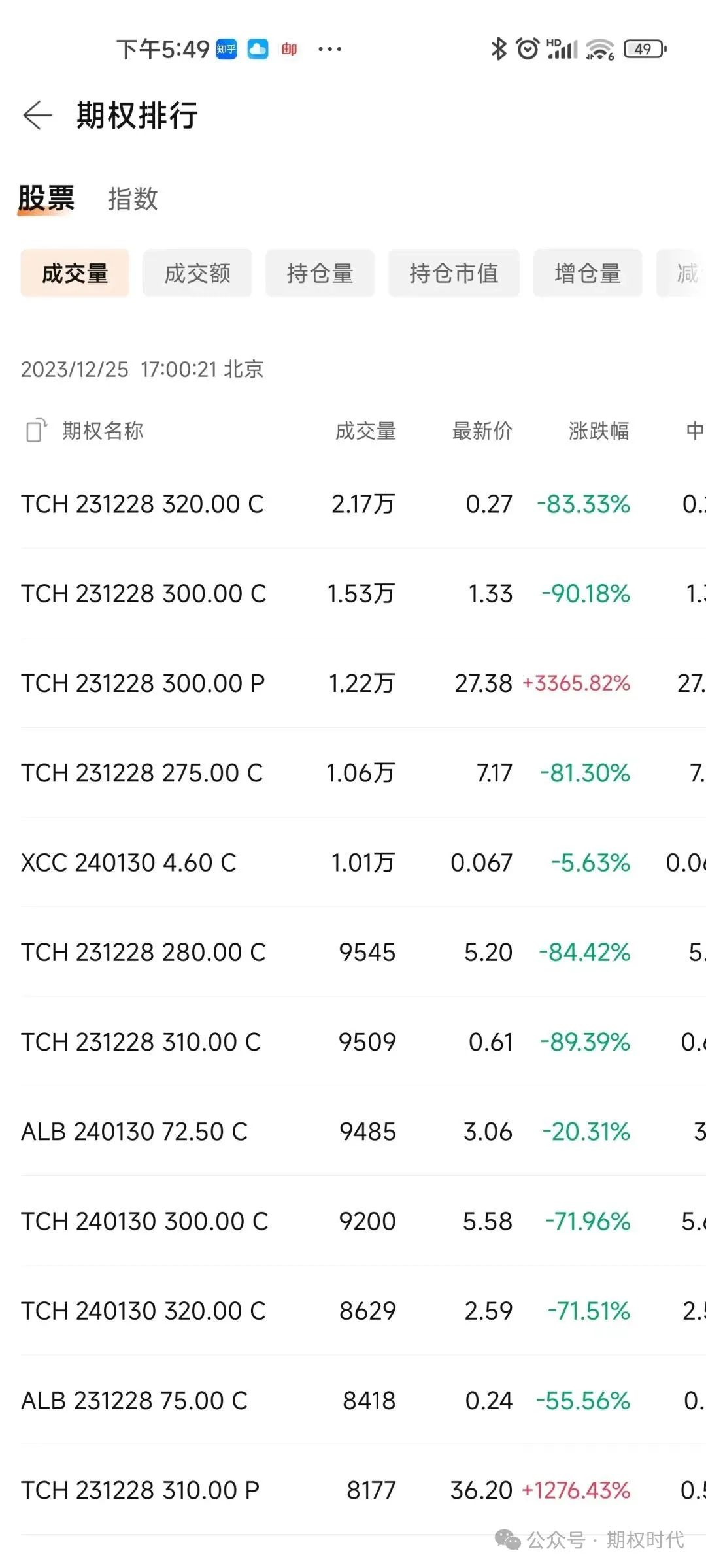This screenshot has height=1568, width=706.
Task: Sort by the 最新价 column header
Action: pyautogui.click(x=482, y=431)
